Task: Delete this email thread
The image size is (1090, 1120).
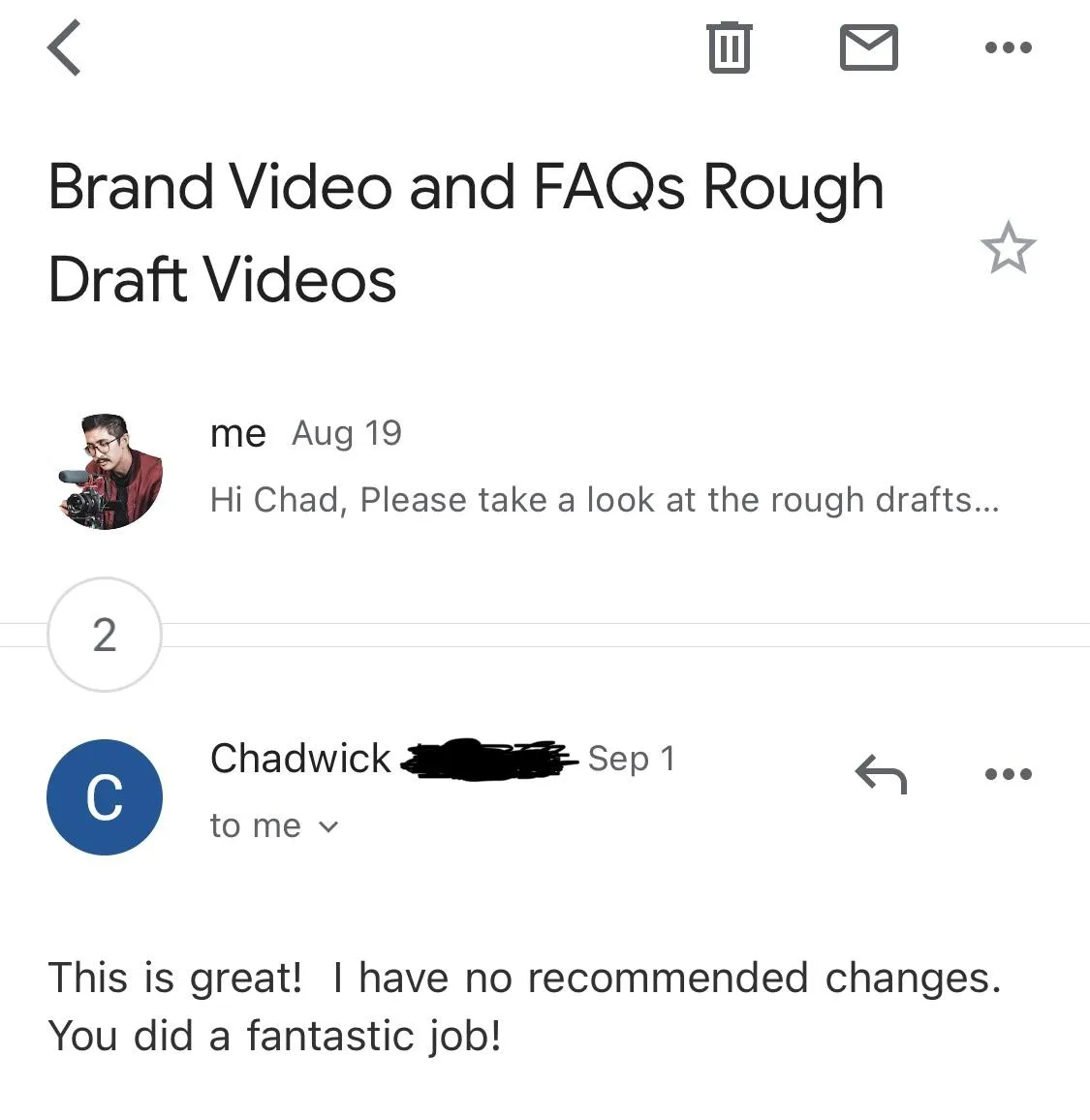Action: [x=729, y=47]
